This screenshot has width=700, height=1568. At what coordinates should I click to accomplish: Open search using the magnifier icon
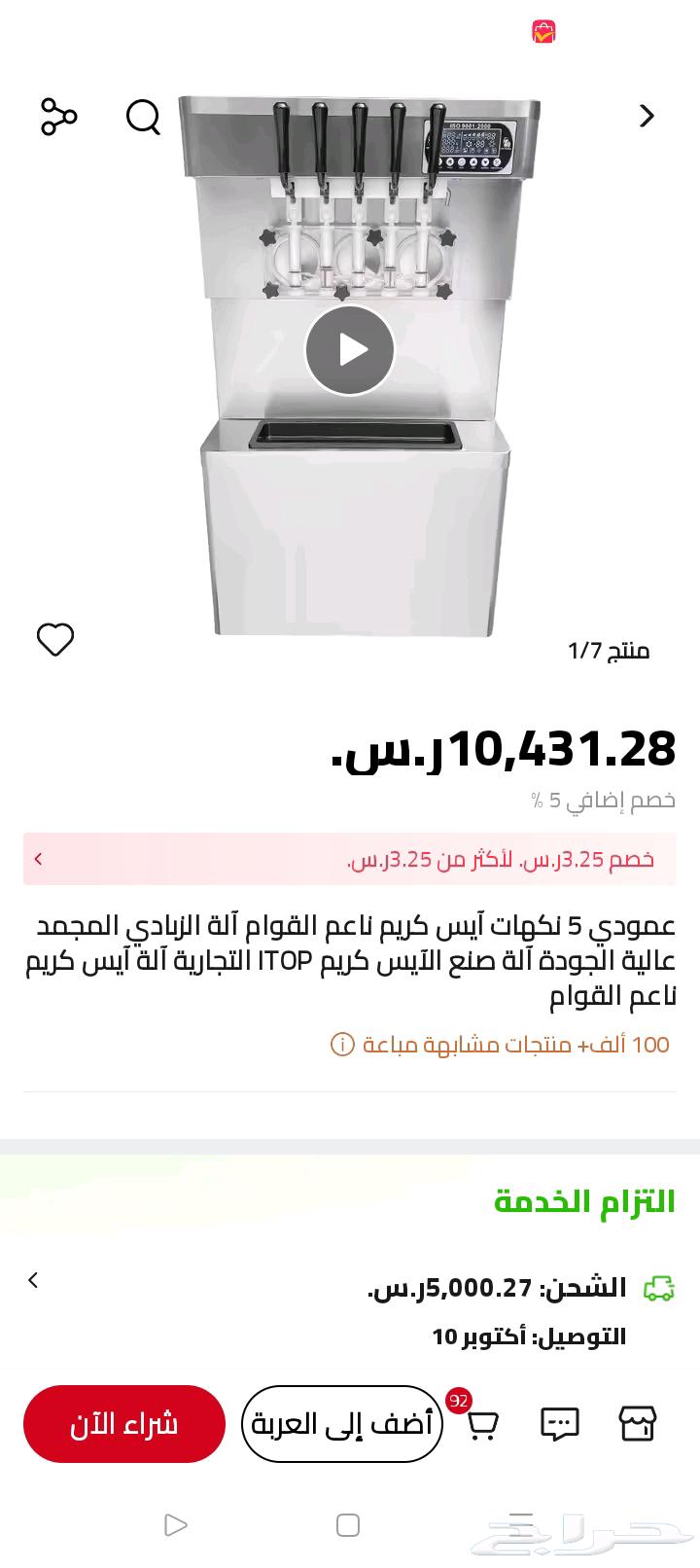pos(142,116)
